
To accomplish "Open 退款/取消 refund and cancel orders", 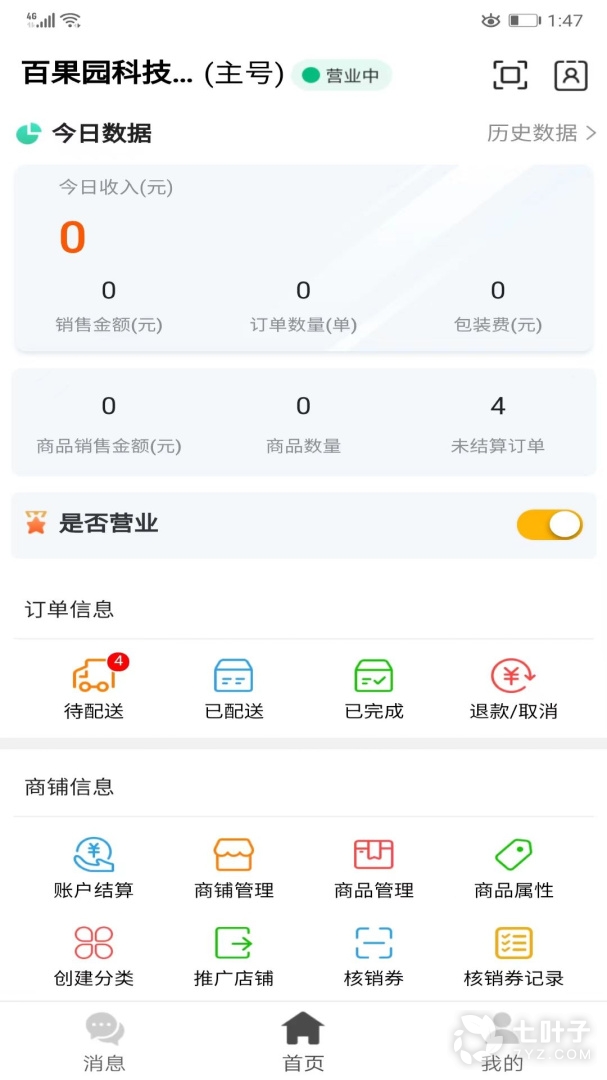I will click(x=513, y=688).
